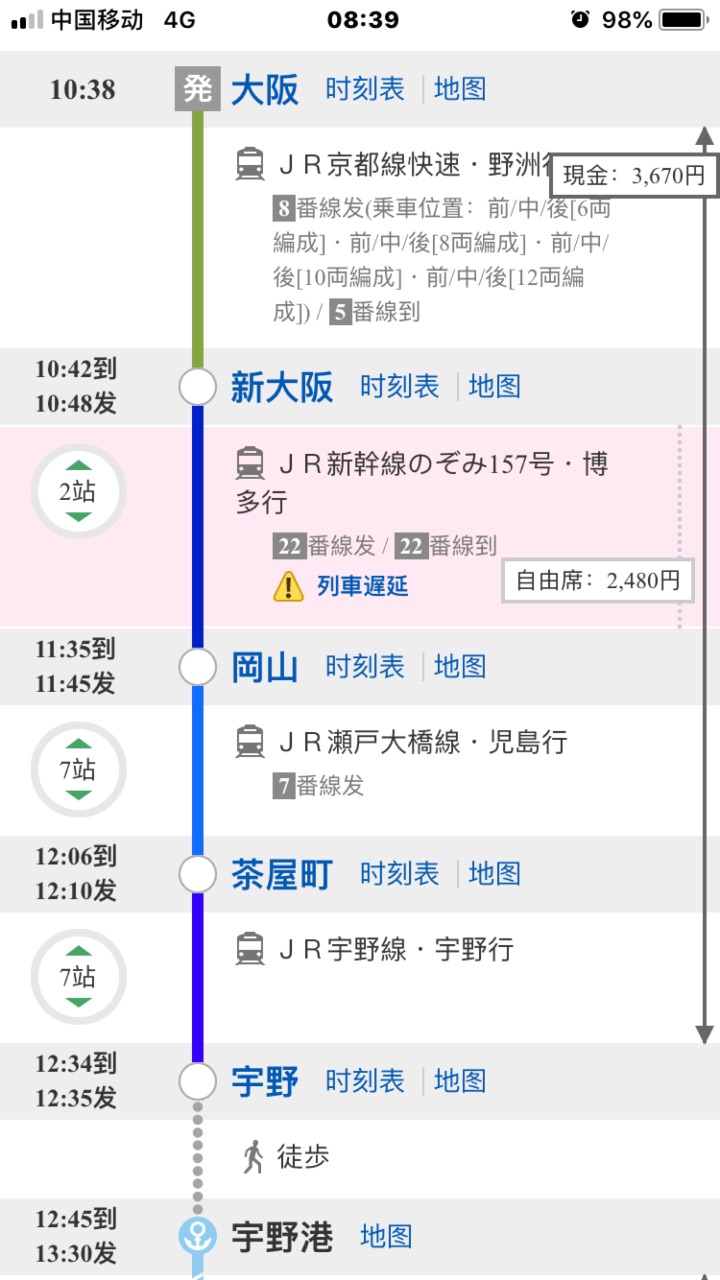Open the 时刻表 timetable link for 大阪
This screenshot has height=1280, width=720.
click(x=365, y=89)
